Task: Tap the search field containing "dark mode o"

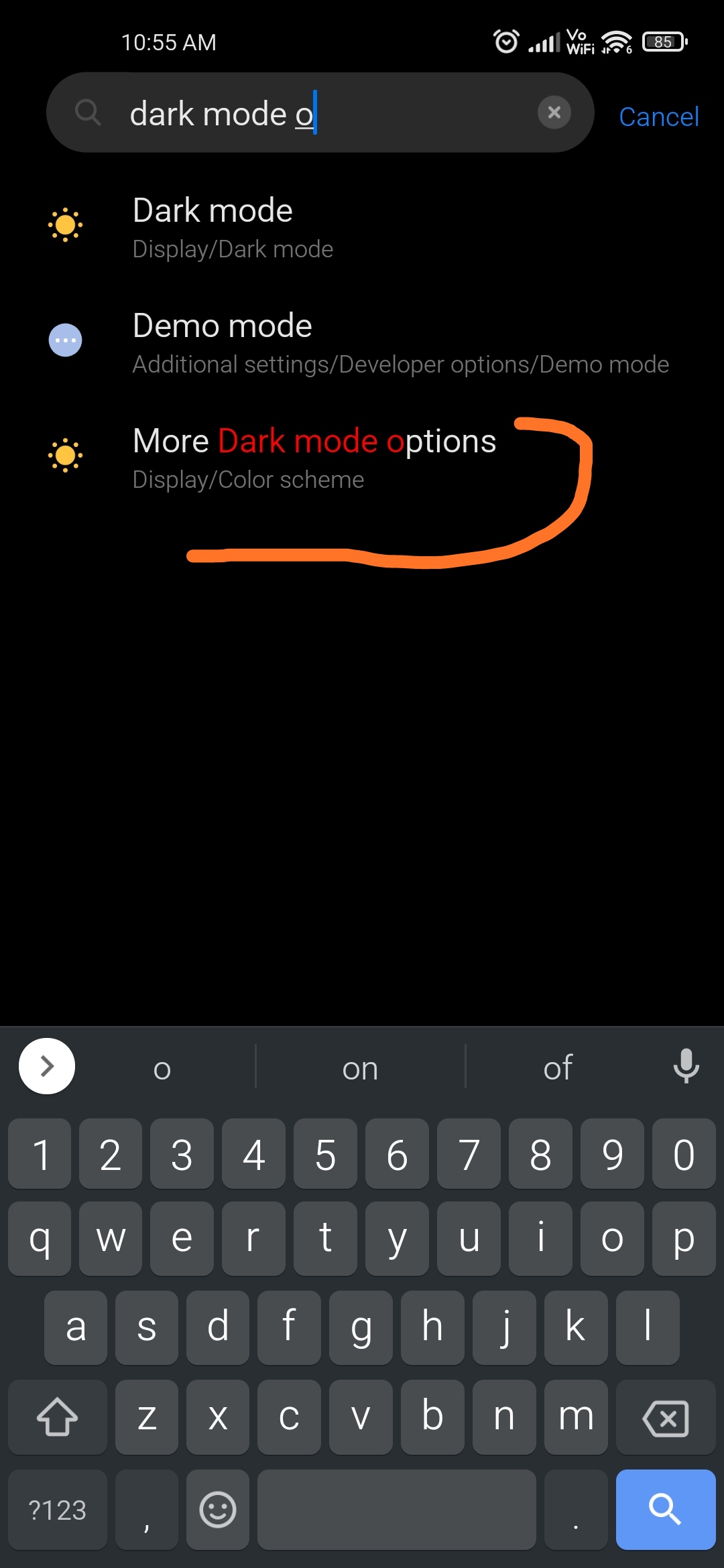Action: pyautogui.click(x=320, y=113)
